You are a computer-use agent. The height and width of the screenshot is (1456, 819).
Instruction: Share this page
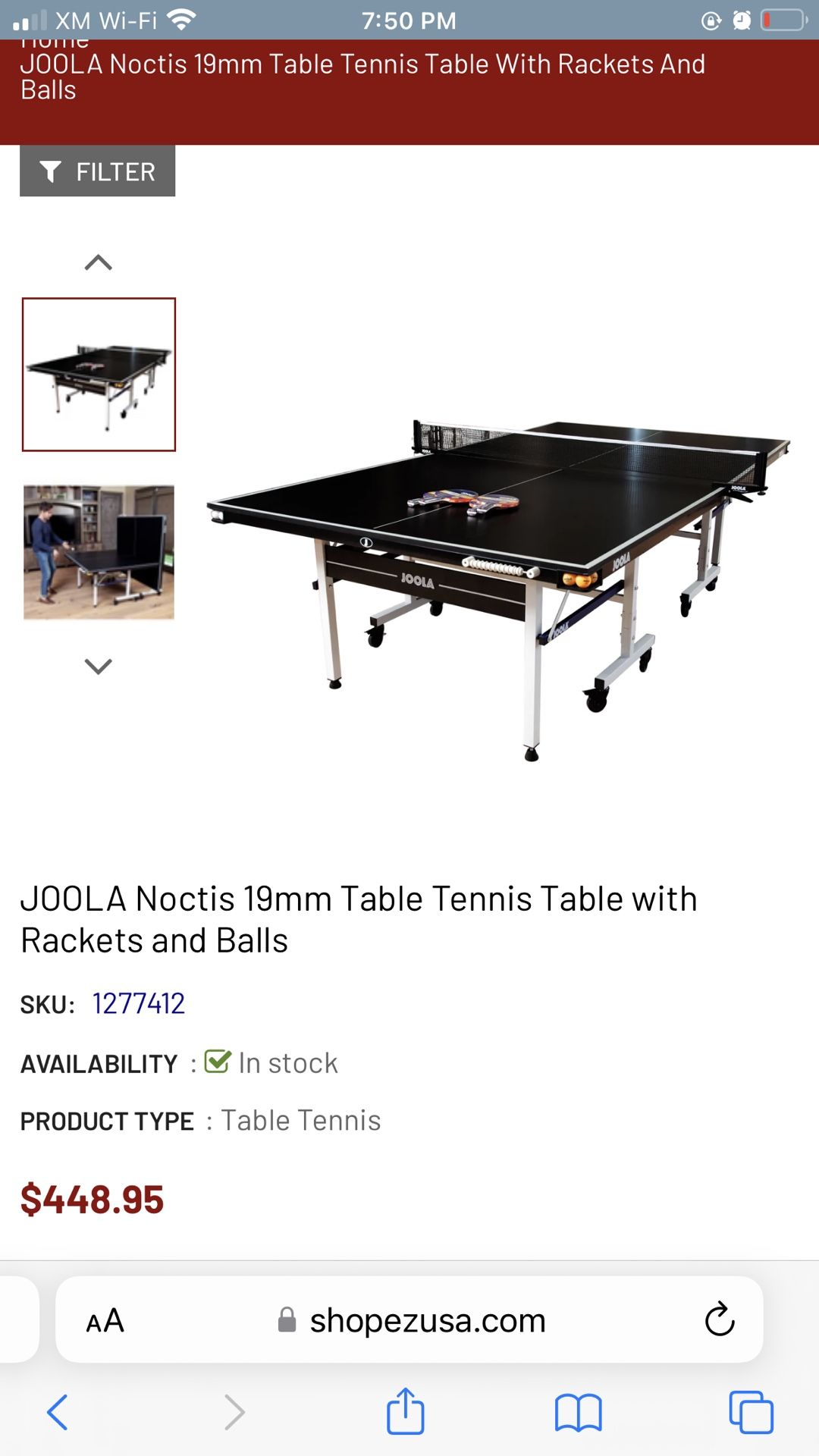(405, 1412)
